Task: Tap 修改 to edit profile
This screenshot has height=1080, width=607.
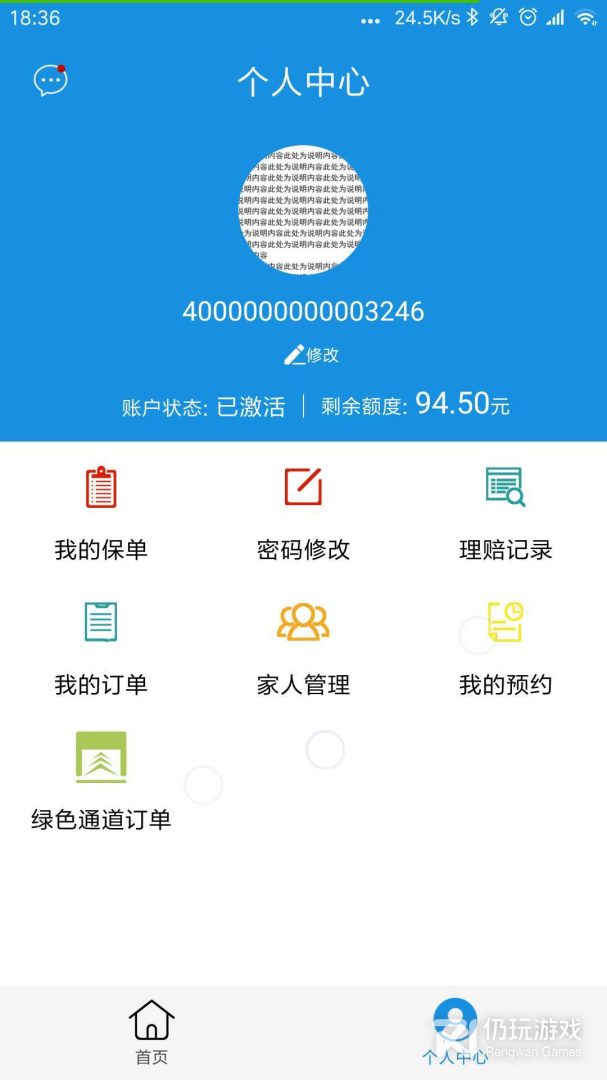Action: point(311,355)
